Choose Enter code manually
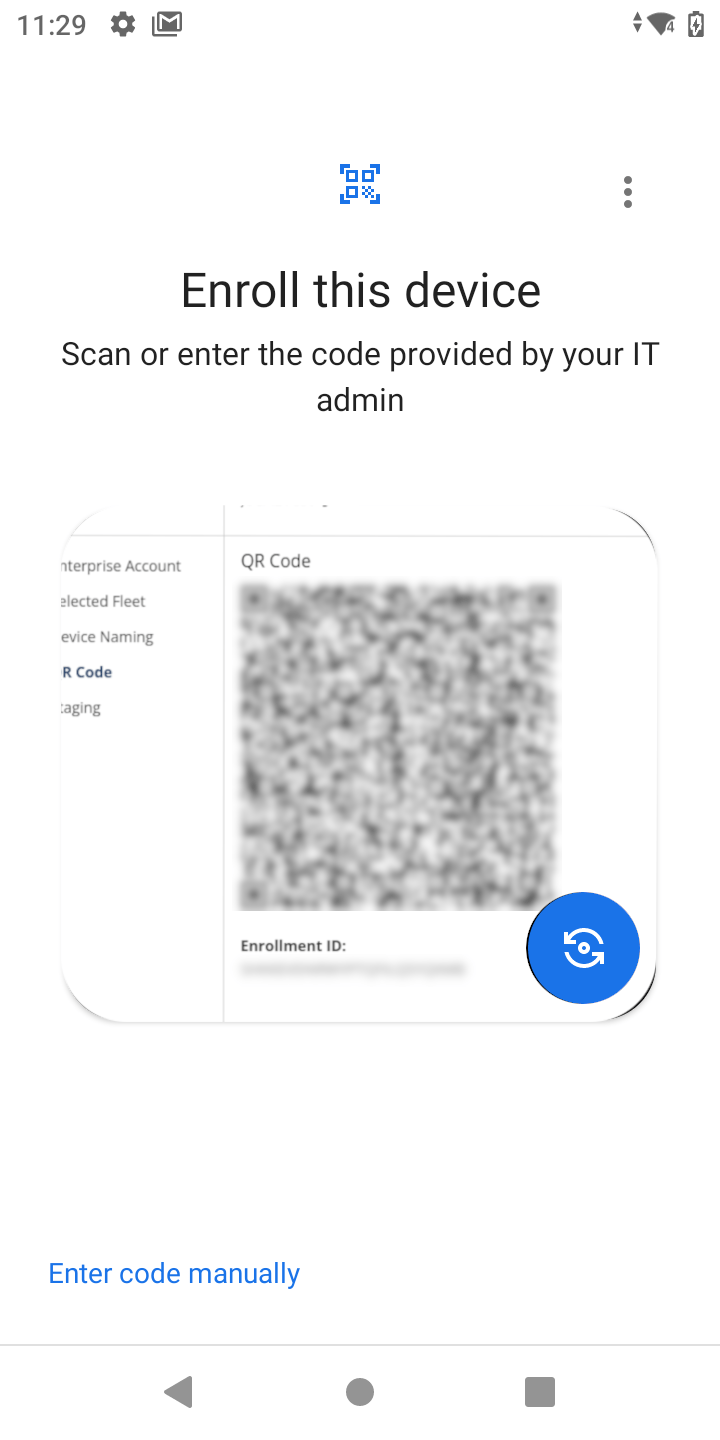This screenshot has height=1440, width=720. [174, 1273]
